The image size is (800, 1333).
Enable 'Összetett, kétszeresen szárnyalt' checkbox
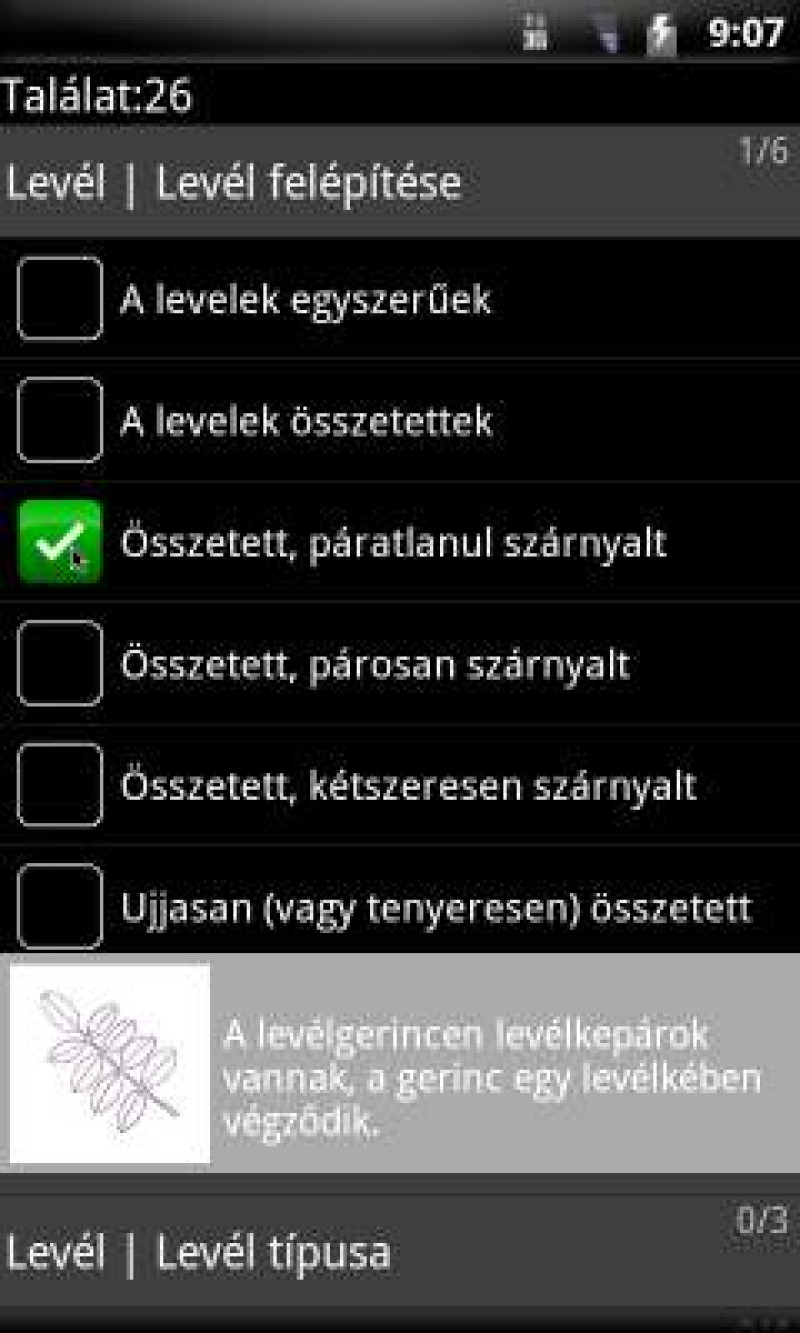60,786
